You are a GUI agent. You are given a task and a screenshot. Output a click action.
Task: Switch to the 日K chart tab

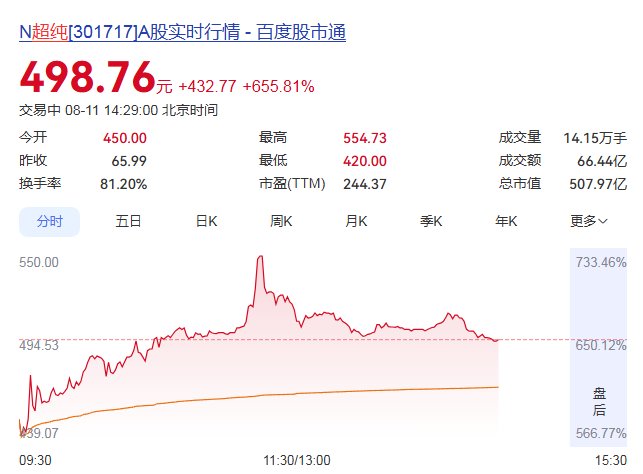tap(206, 221)
